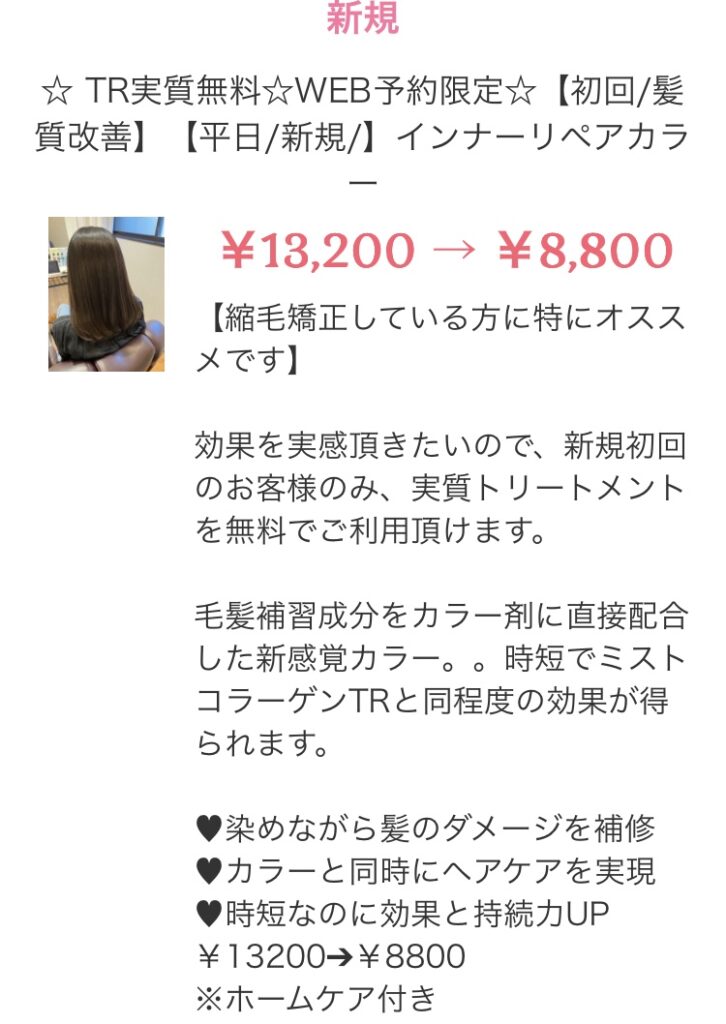The image size is (726, 1024).
Task: Open the coupon's hair photo thumbnail
Action: tap(106, 294)
